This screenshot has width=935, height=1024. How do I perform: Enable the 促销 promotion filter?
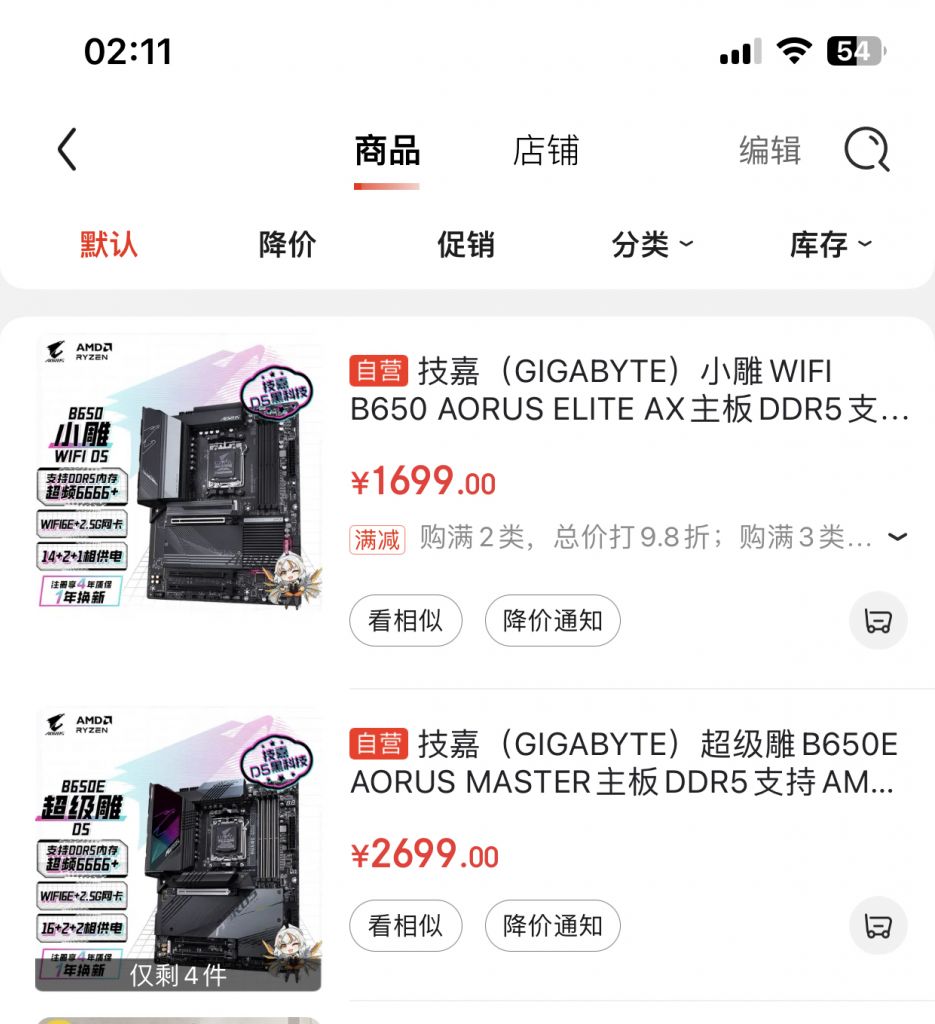point(467,245)
